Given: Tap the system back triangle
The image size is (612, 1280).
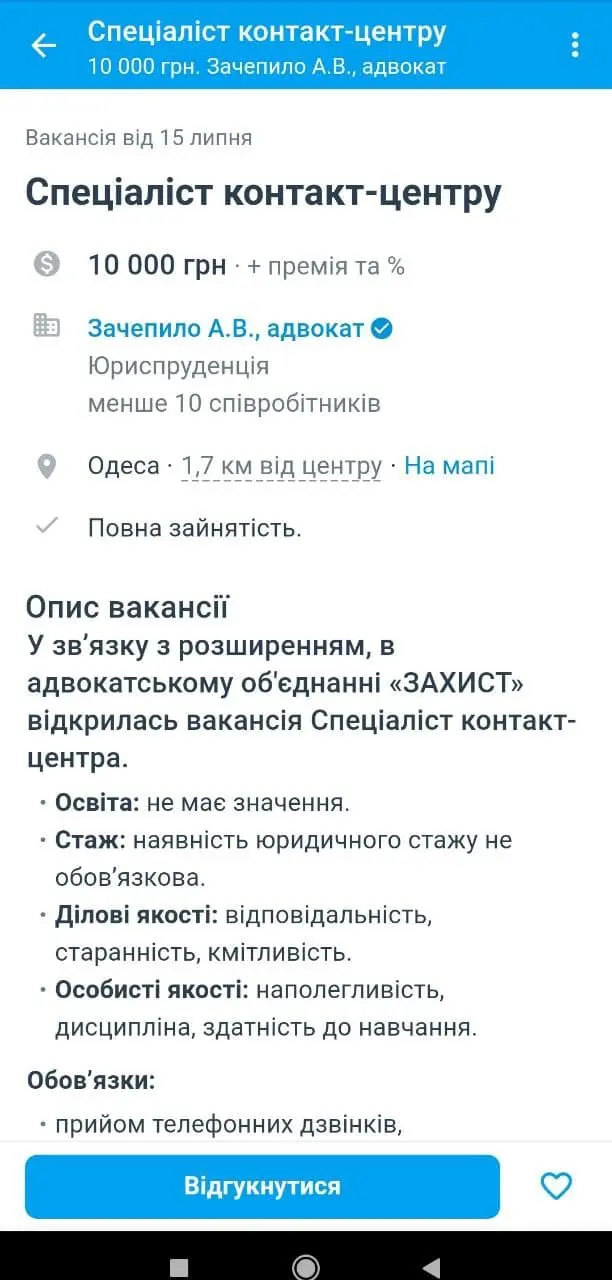Looking at the screenshot, I should (x=431, y=1266).
